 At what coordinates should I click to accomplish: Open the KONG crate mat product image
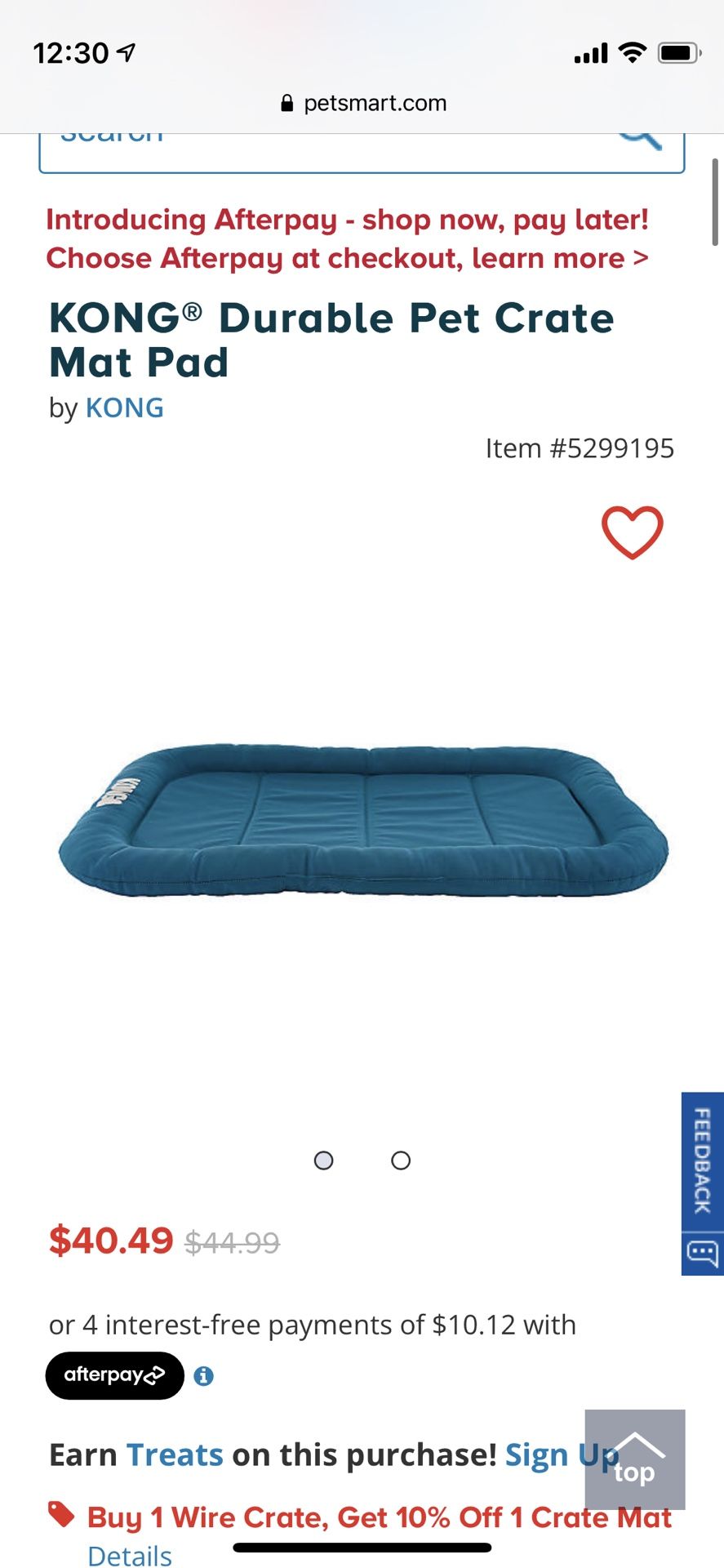[363, 821]
